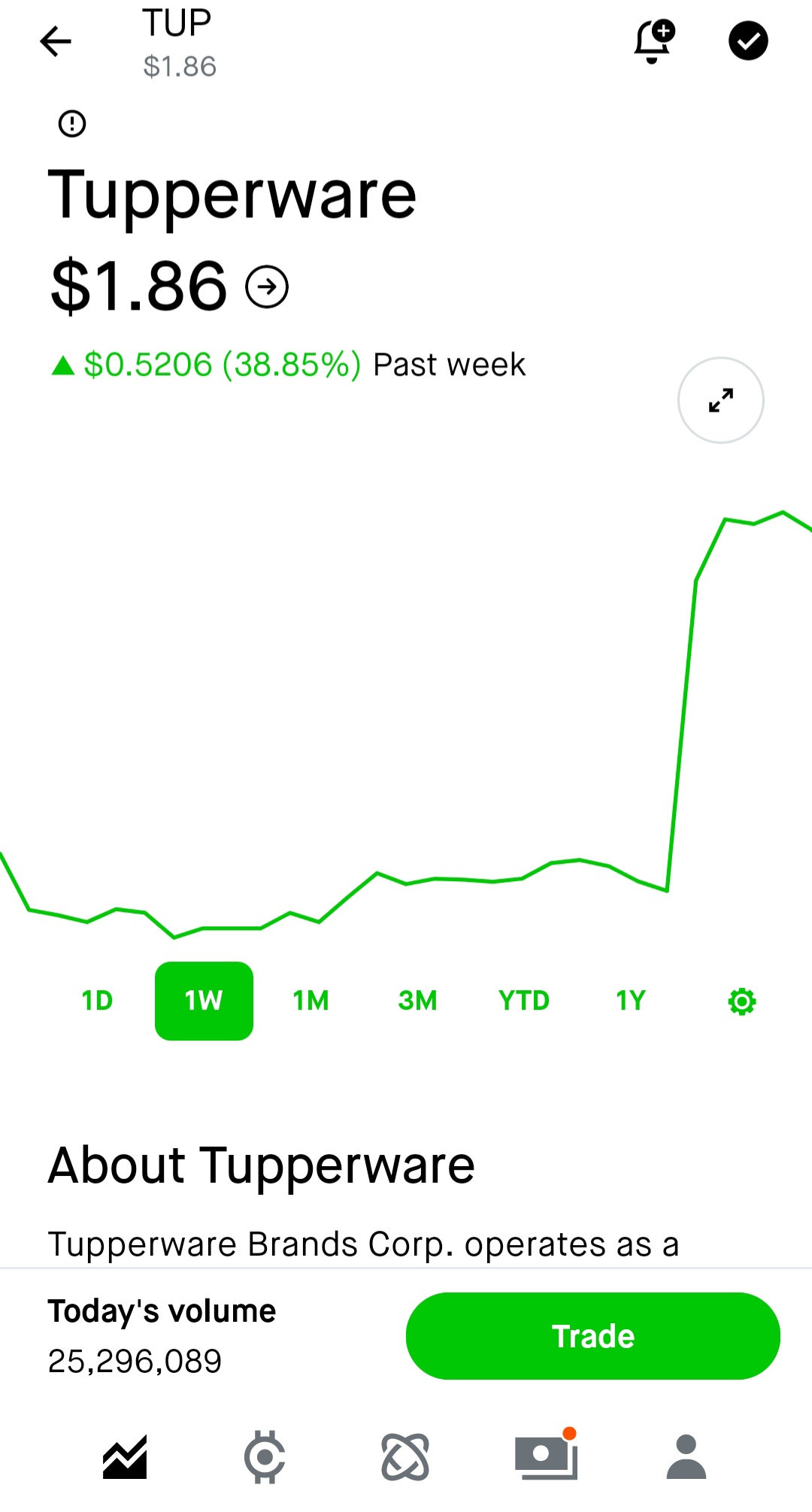The height and width of the screenshot is (1512, 812).
Task: Tap the green Trade button
Action: (593, 1336)
